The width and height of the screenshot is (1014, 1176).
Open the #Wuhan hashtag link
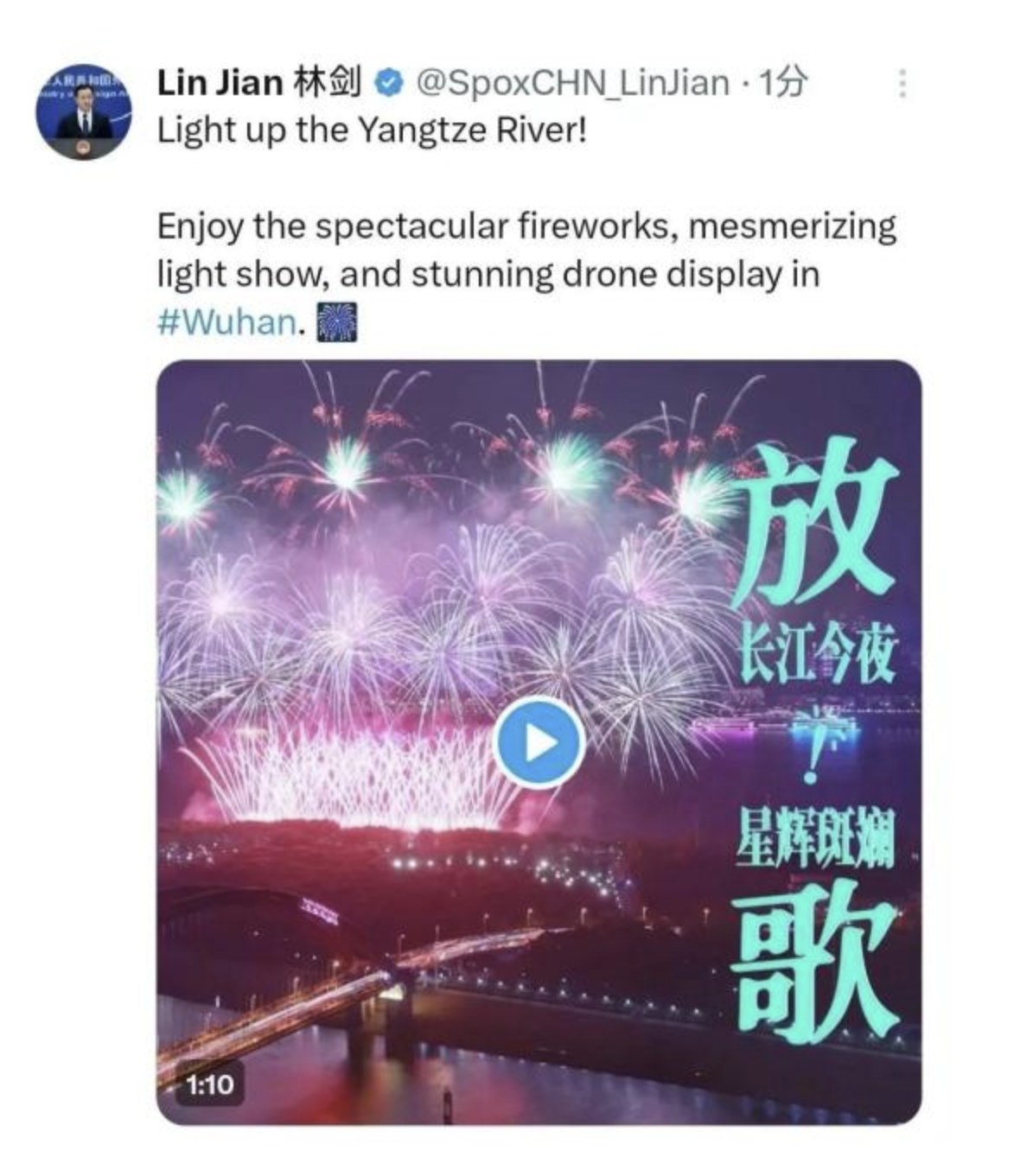[228, 322]
